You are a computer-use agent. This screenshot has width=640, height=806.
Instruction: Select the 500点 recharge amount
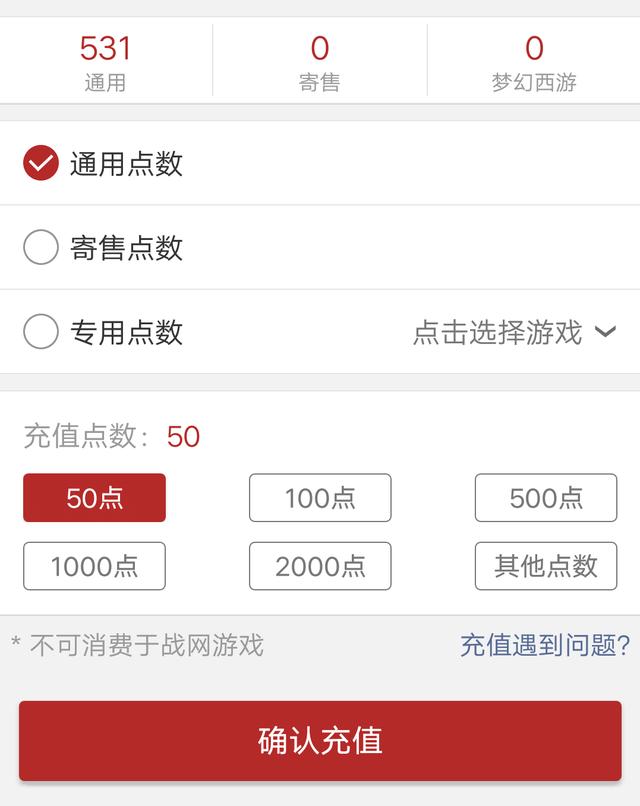point(546,498)
